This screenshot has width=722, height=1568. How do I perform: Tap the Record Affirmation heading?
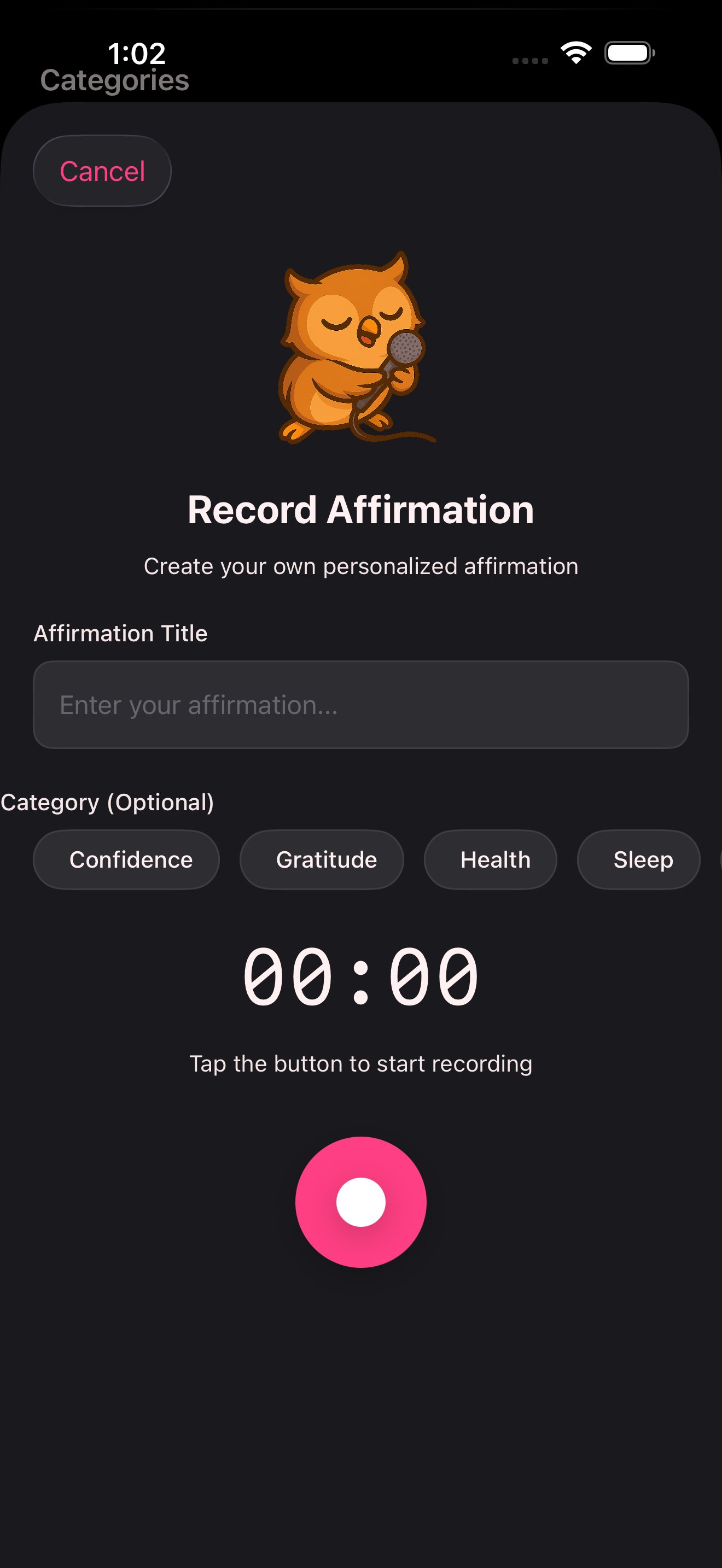pyautogui.click(x=361, y=510)
